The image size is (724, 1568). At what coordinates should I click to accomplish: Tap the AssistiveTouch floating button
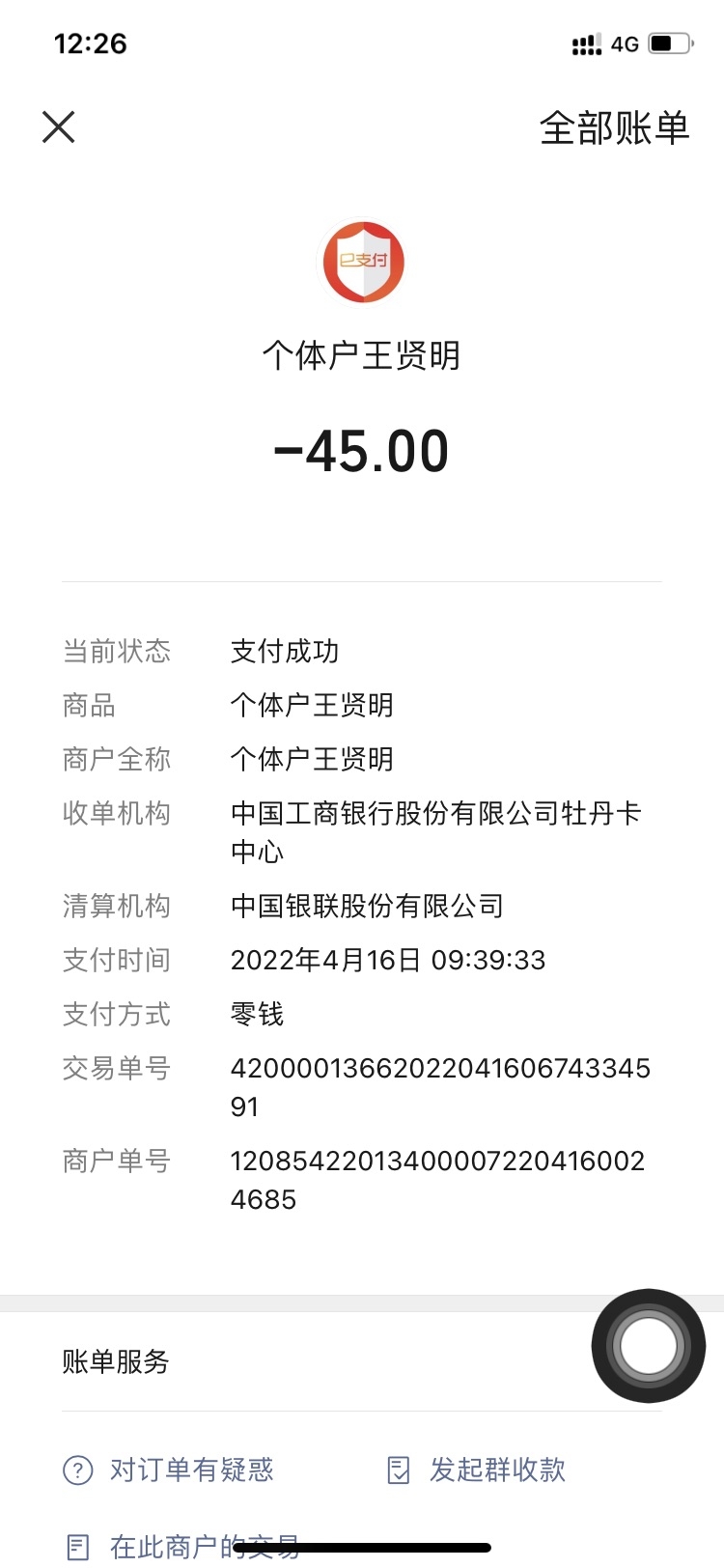click(648, 1345)
